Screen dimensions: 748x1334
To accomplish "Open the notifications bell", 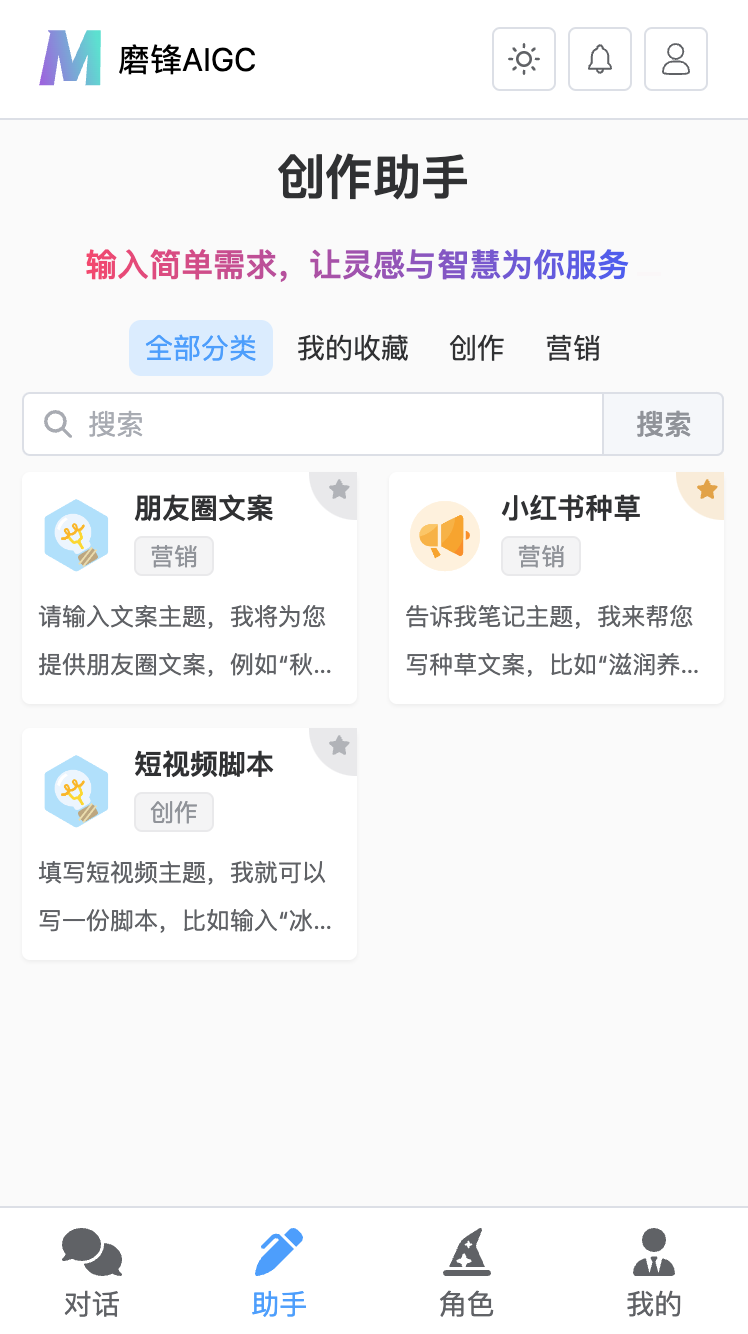I will pos(599,59).
